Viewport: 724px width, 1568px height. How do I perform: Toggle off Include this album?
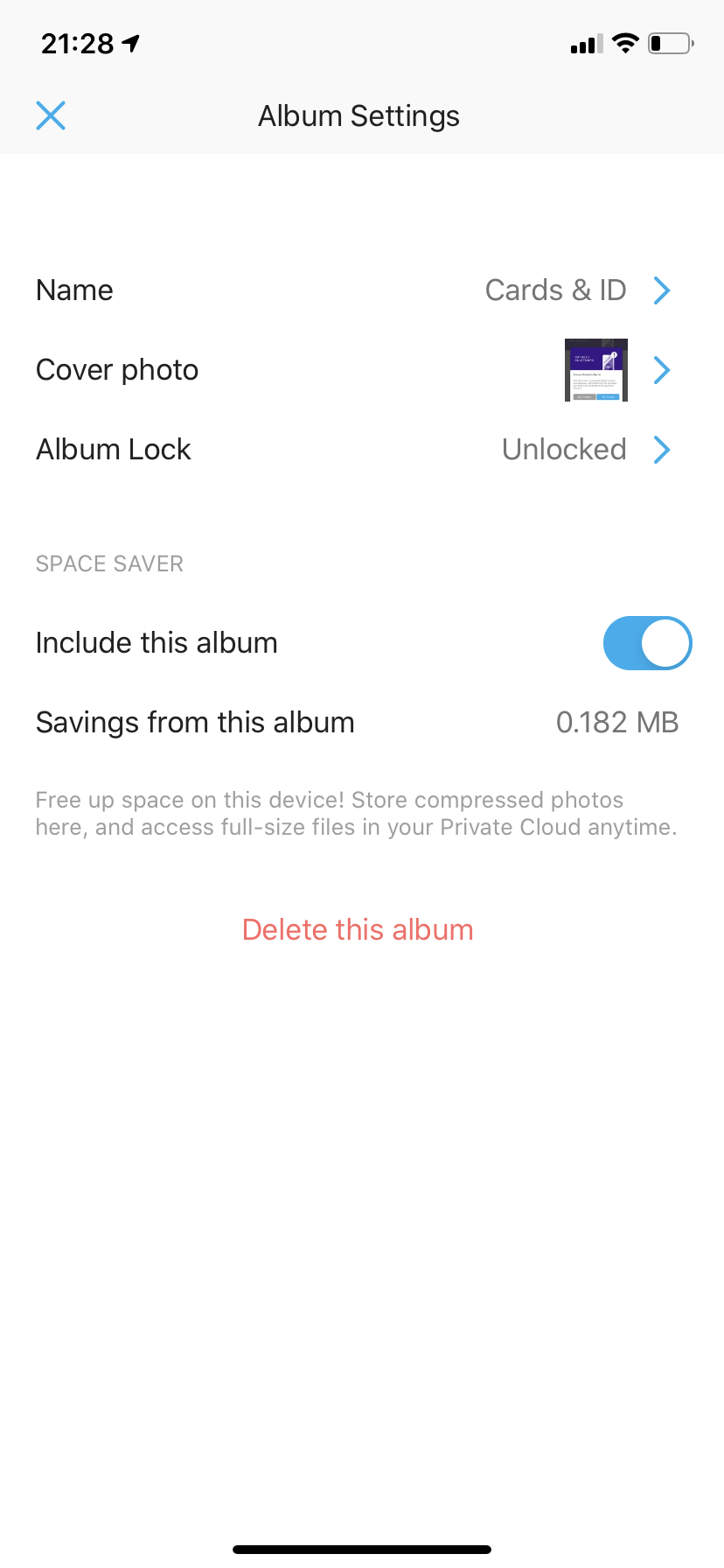647,643
